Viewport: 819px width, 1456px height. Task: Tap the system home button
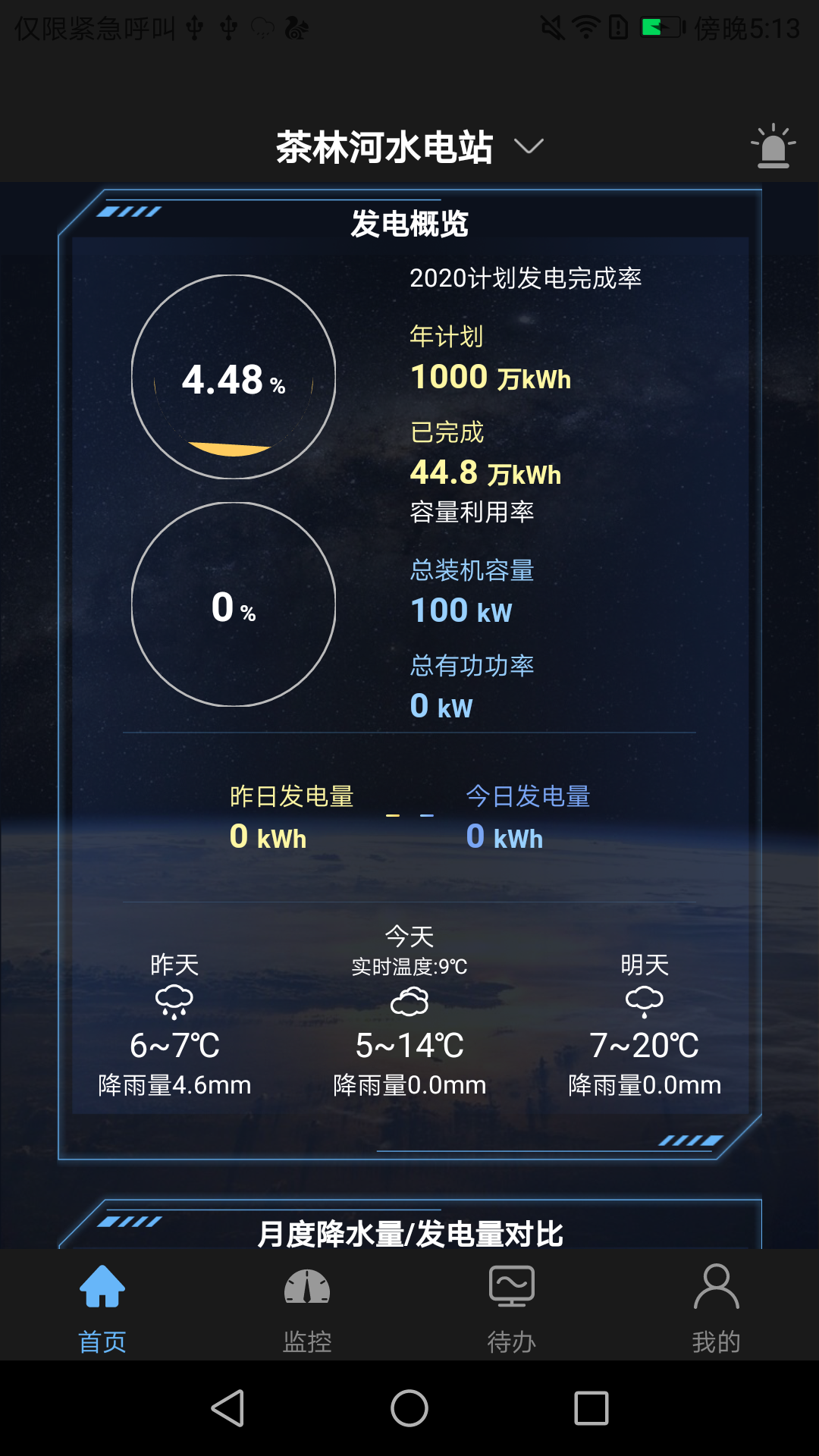coord(409,1408)
